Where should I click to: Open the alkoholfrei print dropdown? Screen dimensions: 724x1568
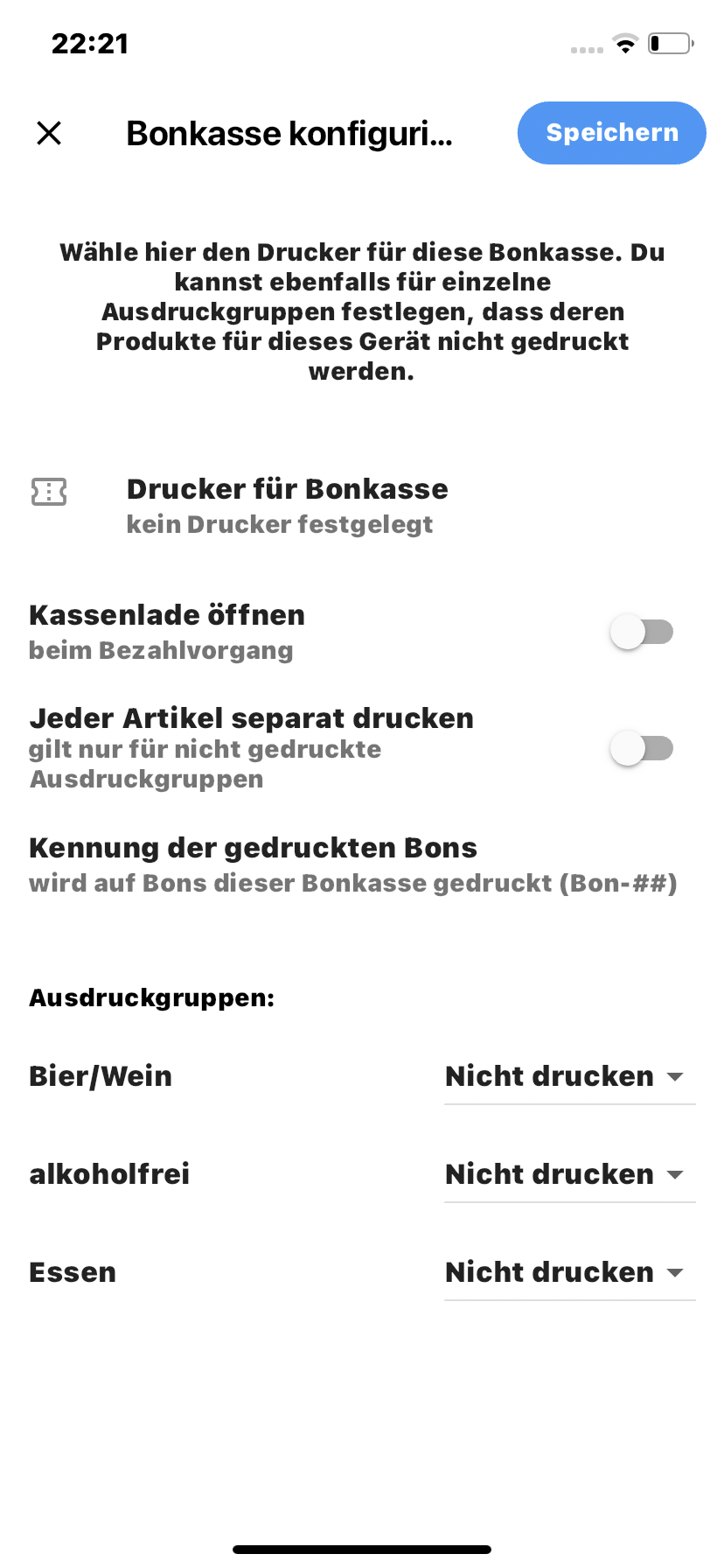569,1174
